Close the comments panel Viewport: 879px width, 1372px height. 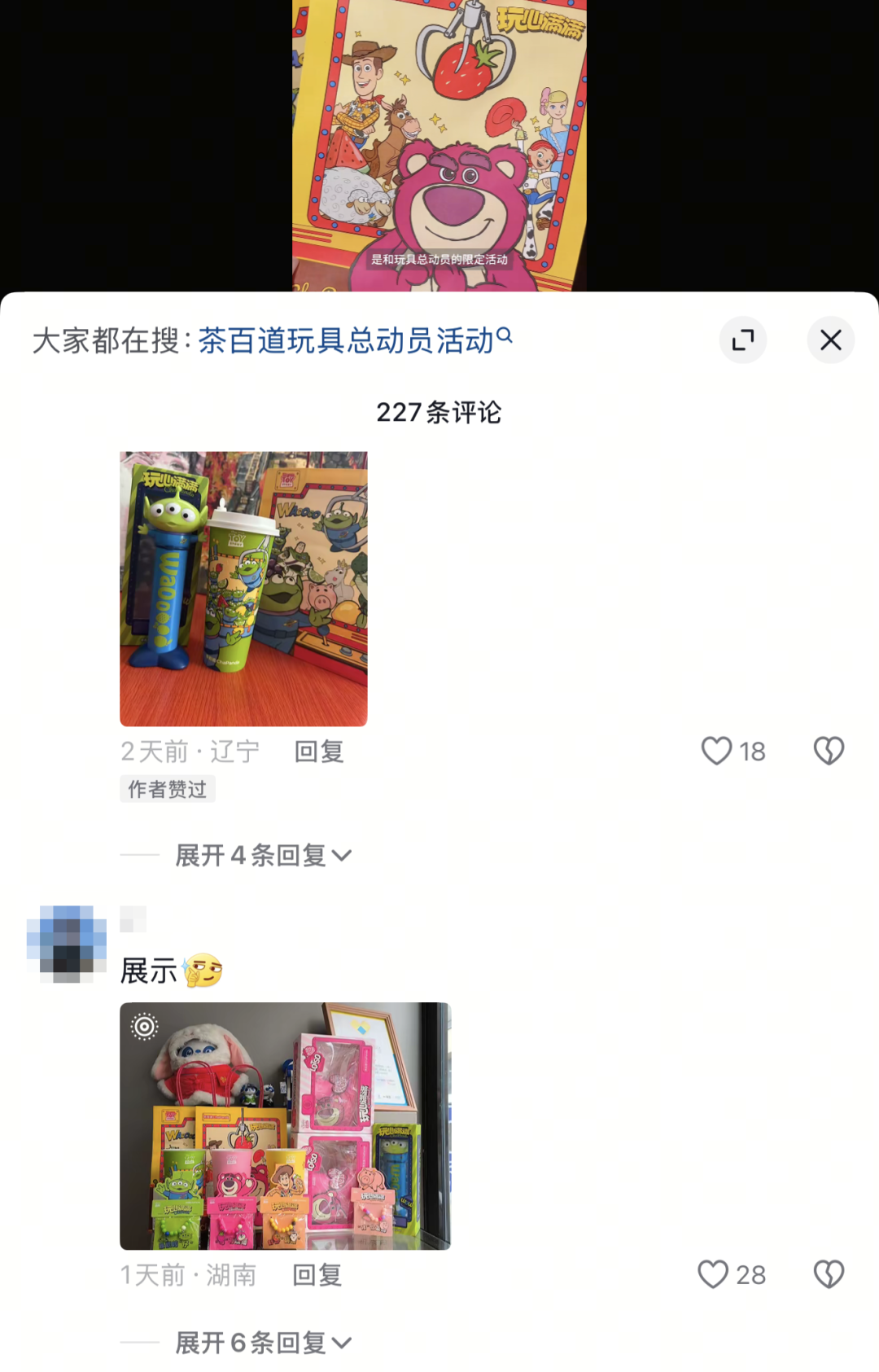[x=830, y=340]
